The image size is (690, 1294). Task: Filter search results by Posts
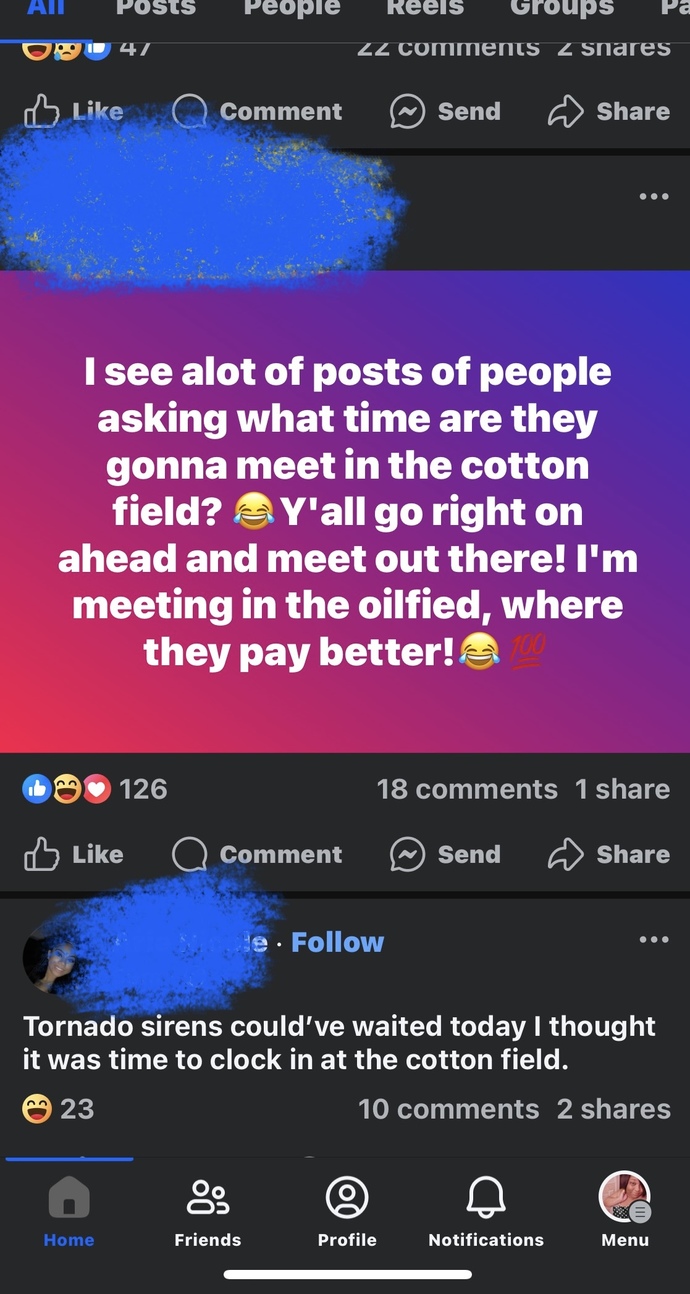[155, 8]
